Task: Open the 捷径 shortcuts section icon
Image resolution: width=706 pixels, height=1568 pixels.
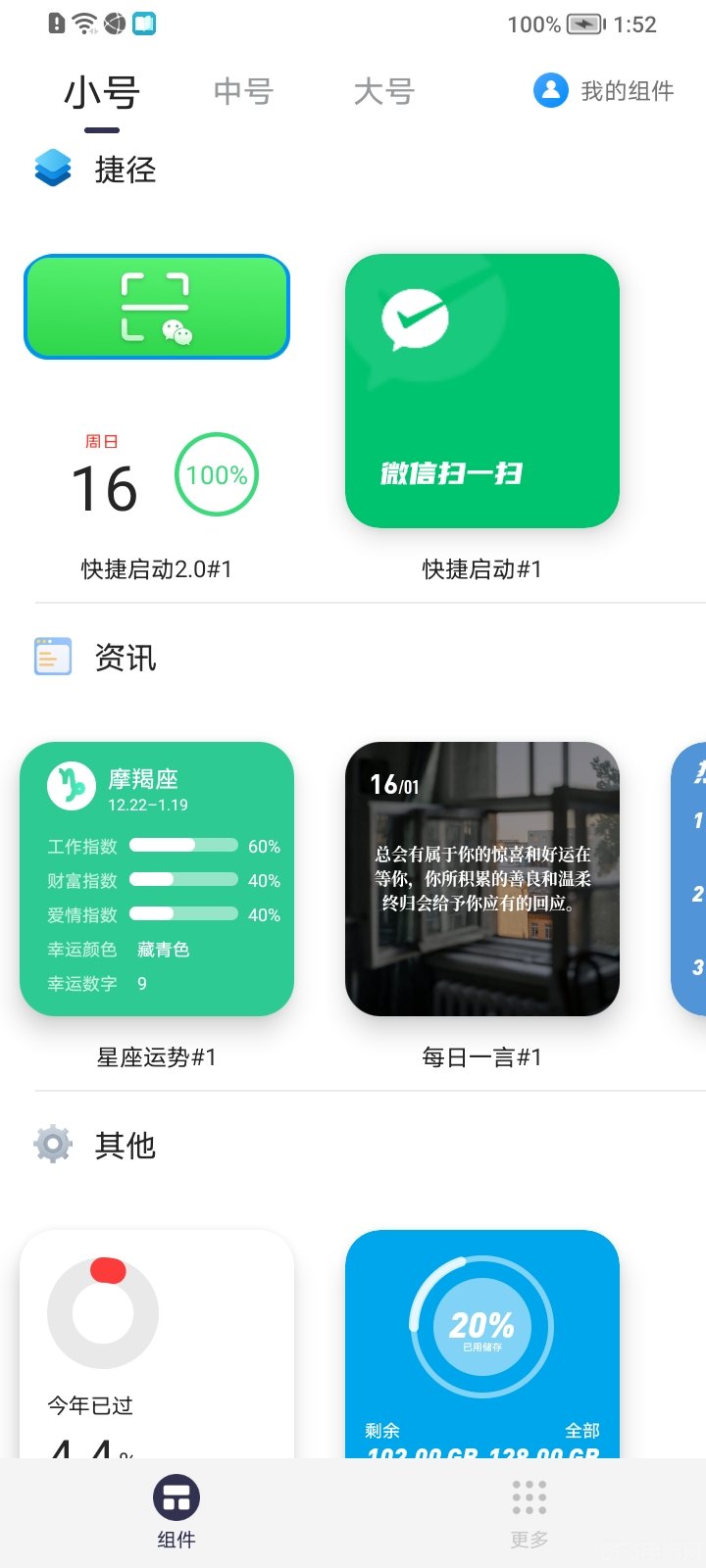Action: click(51, 167)
